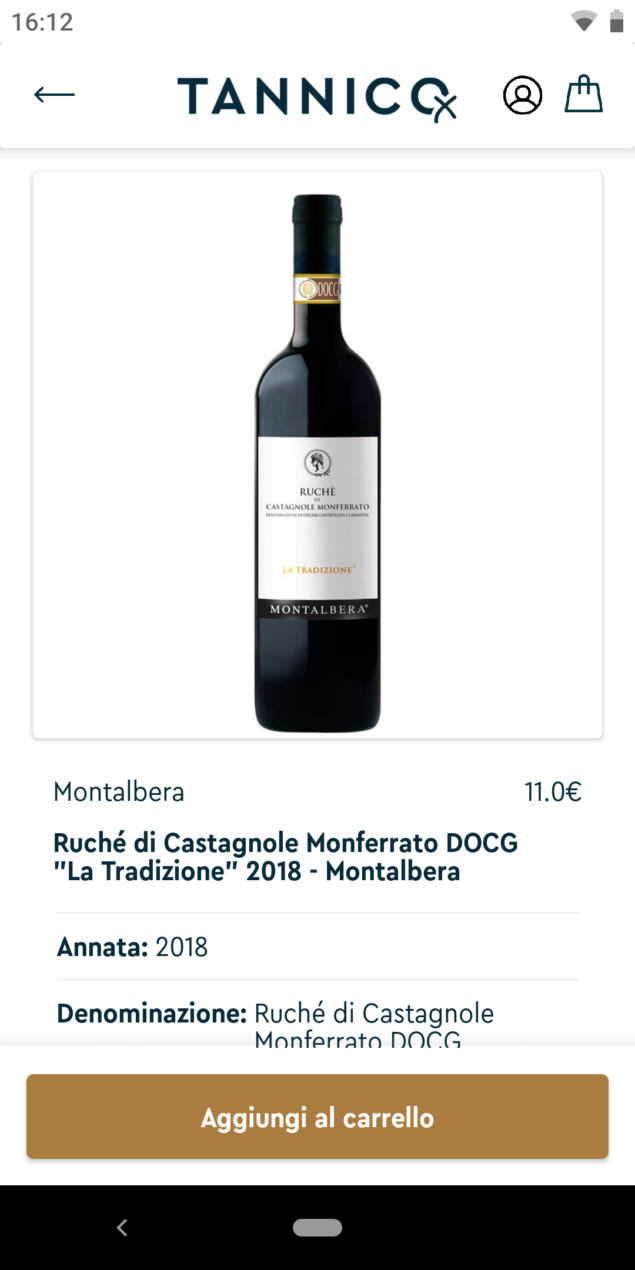Open the Montalbera wine bottle image
The image size is (635, 1270).
(317, 456)
